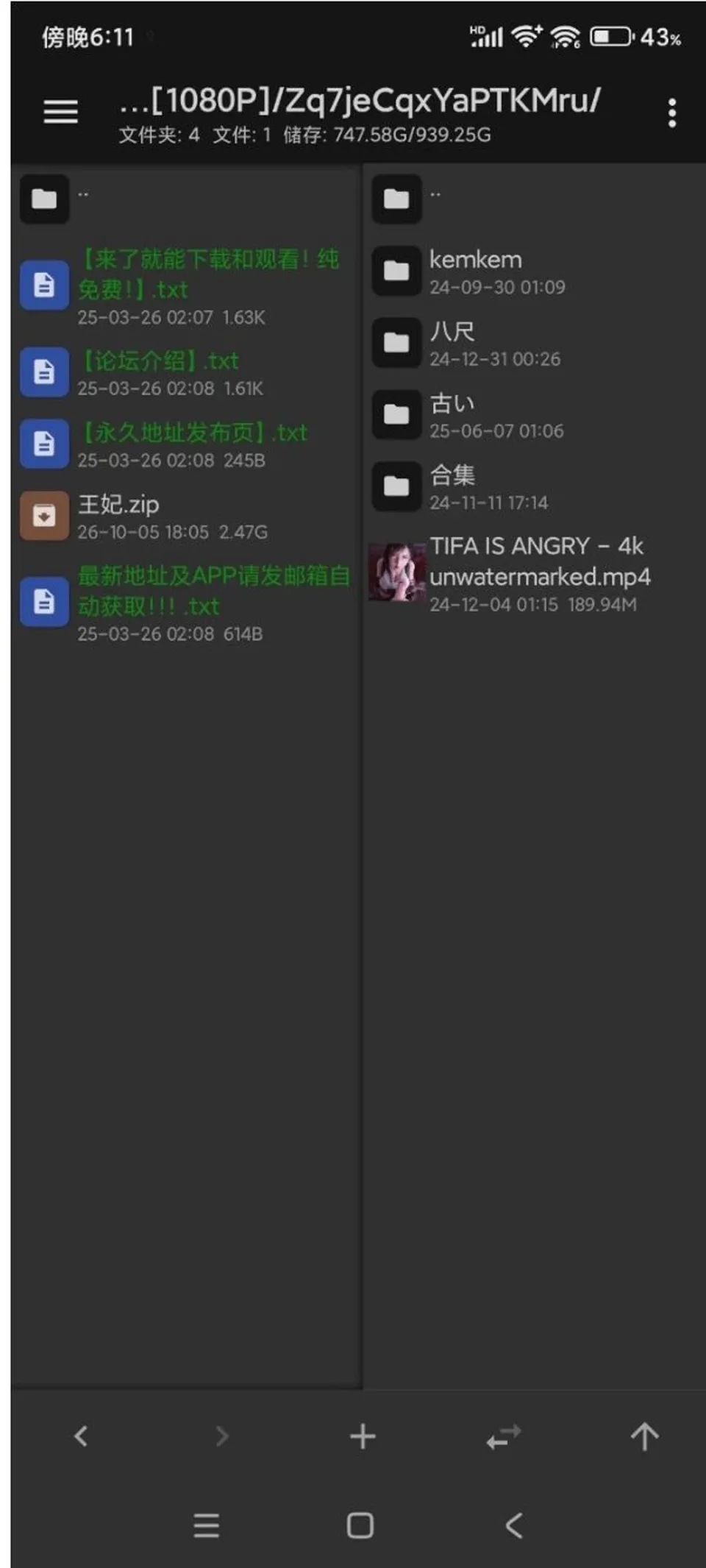706x1568 pixels.
Task: Open the 八尺 folder
Action: click(535, 343)
